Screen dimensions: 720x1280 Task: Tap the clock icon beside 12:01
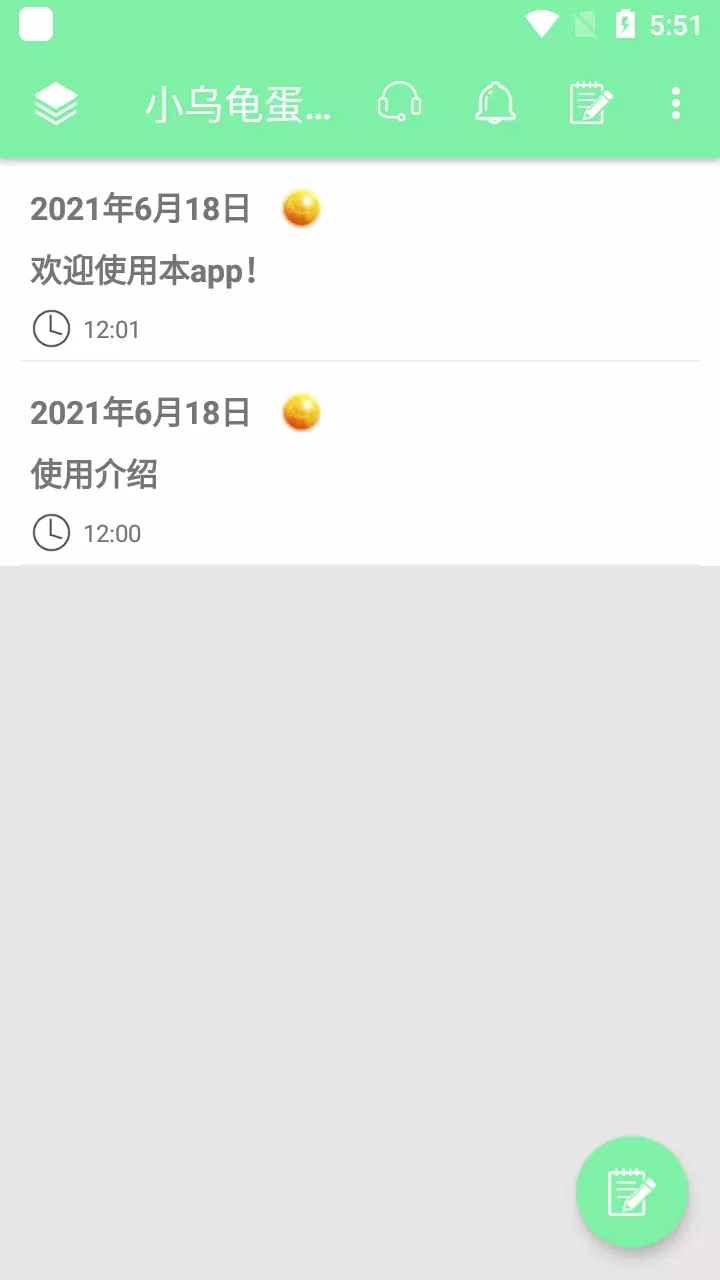(x=50, y=327)
